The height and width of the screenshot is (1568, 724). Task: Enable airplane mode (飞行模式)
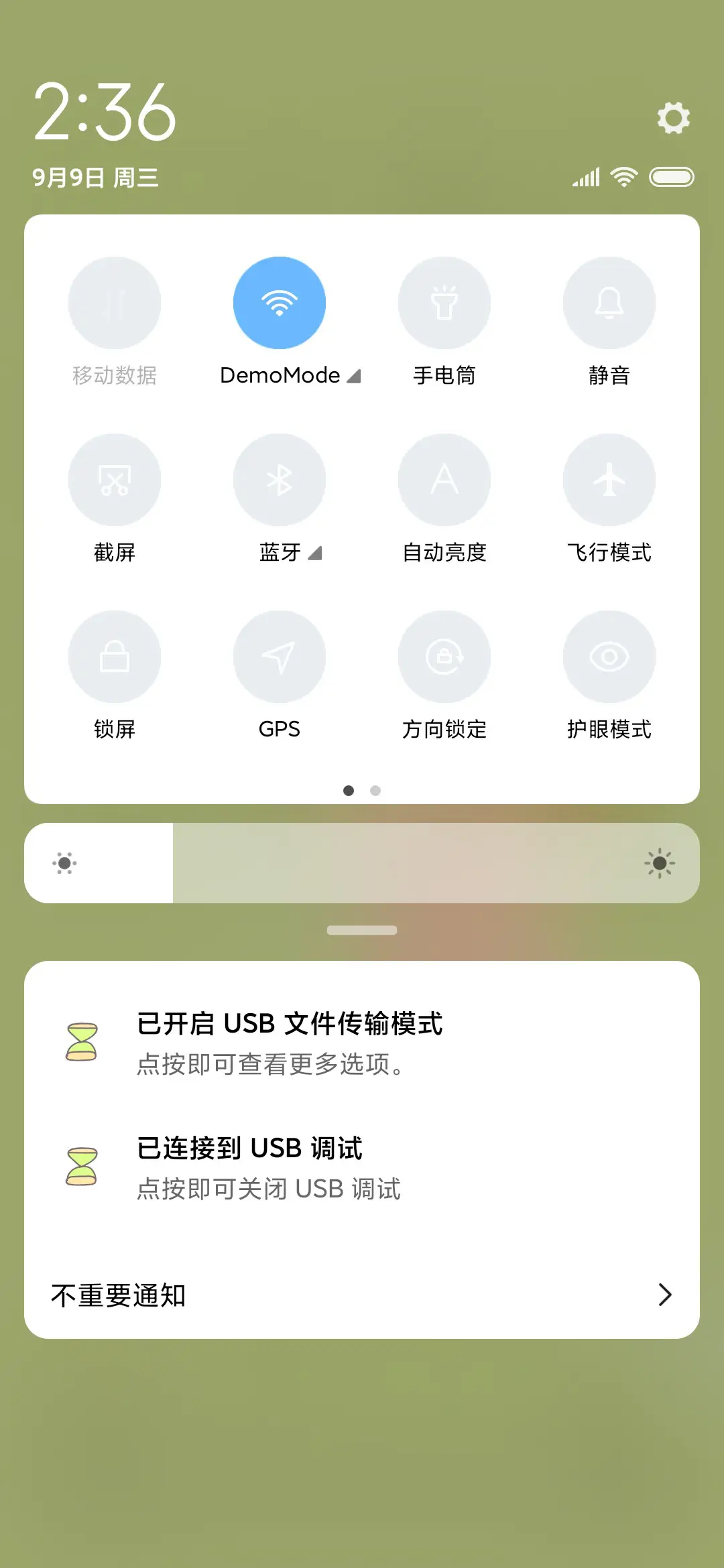(x=609, y=479)
